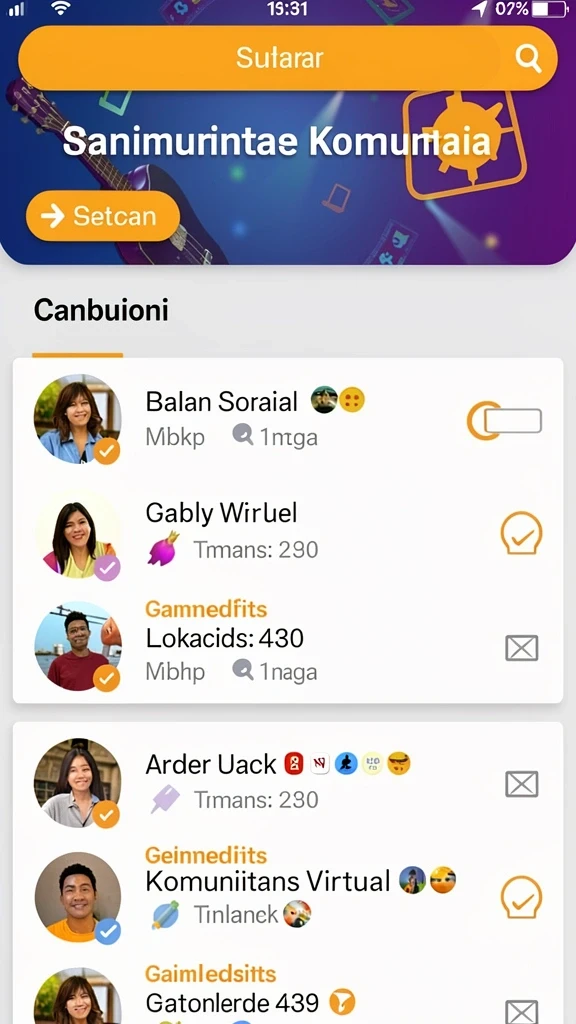Open the Komuniitans Virtual entry
This screenshot has width=576, height=1024.
tap(287, 896)
